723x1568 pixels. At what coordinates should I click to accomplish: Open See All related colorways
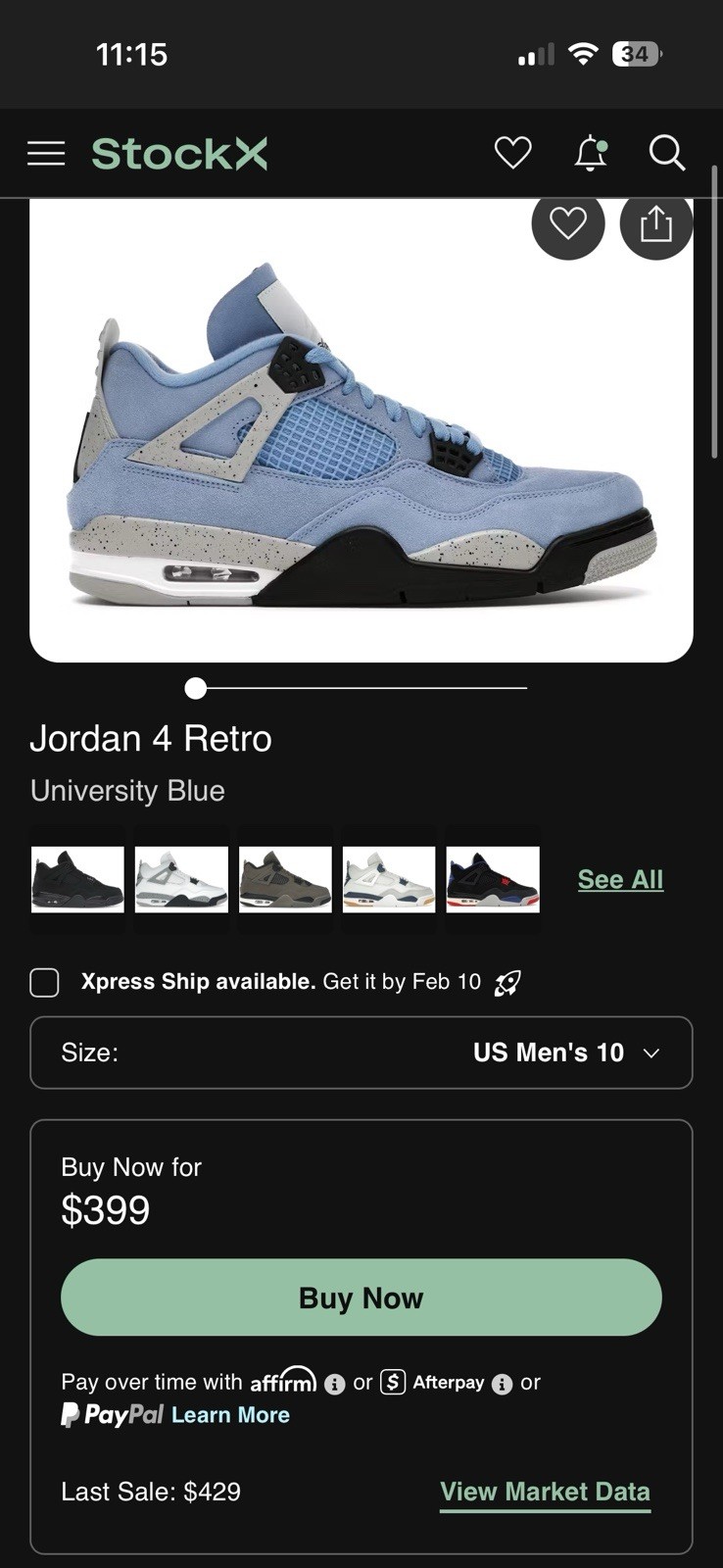[619, 879]
